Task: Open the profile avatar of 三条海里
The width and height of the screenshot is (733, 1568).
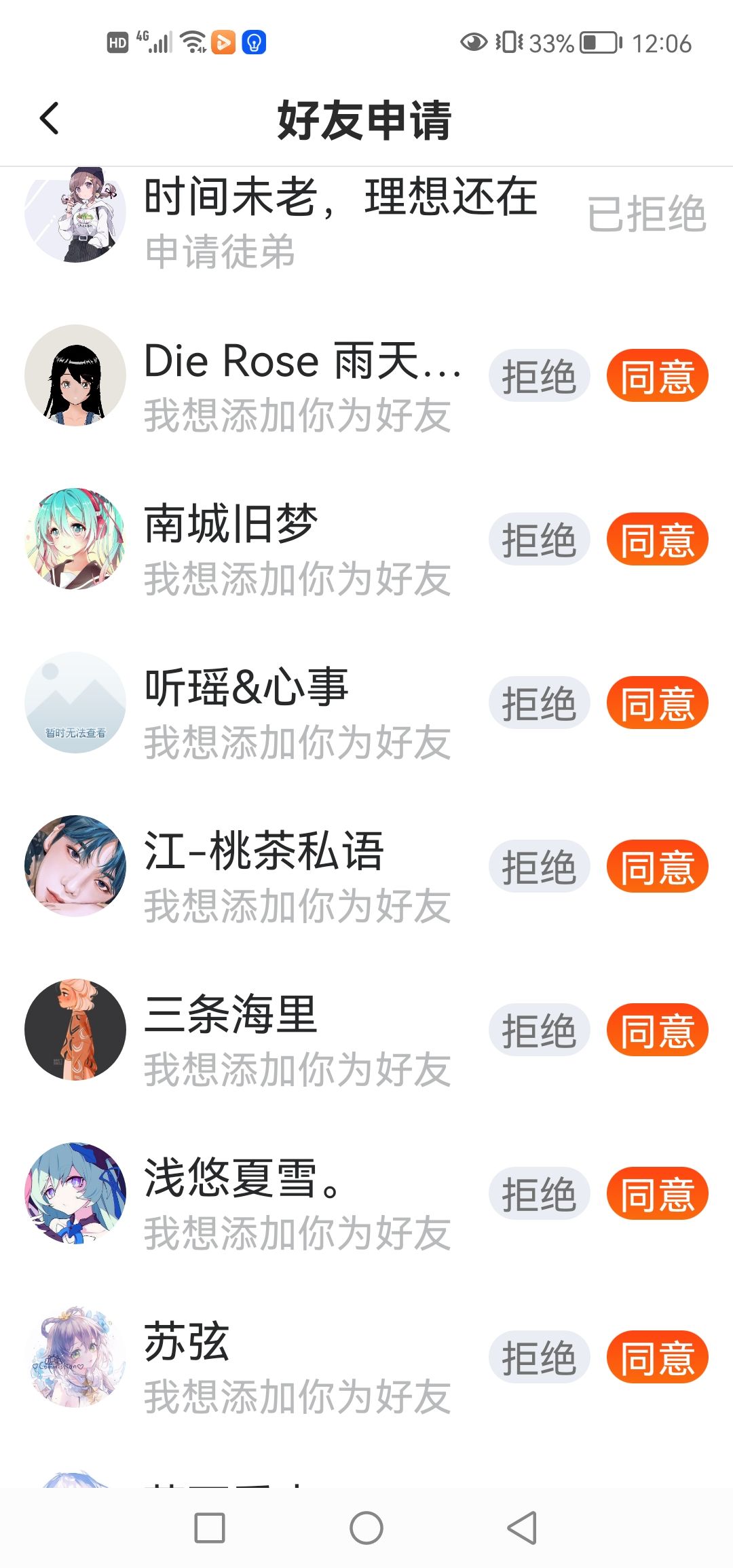Action: 75,1030
